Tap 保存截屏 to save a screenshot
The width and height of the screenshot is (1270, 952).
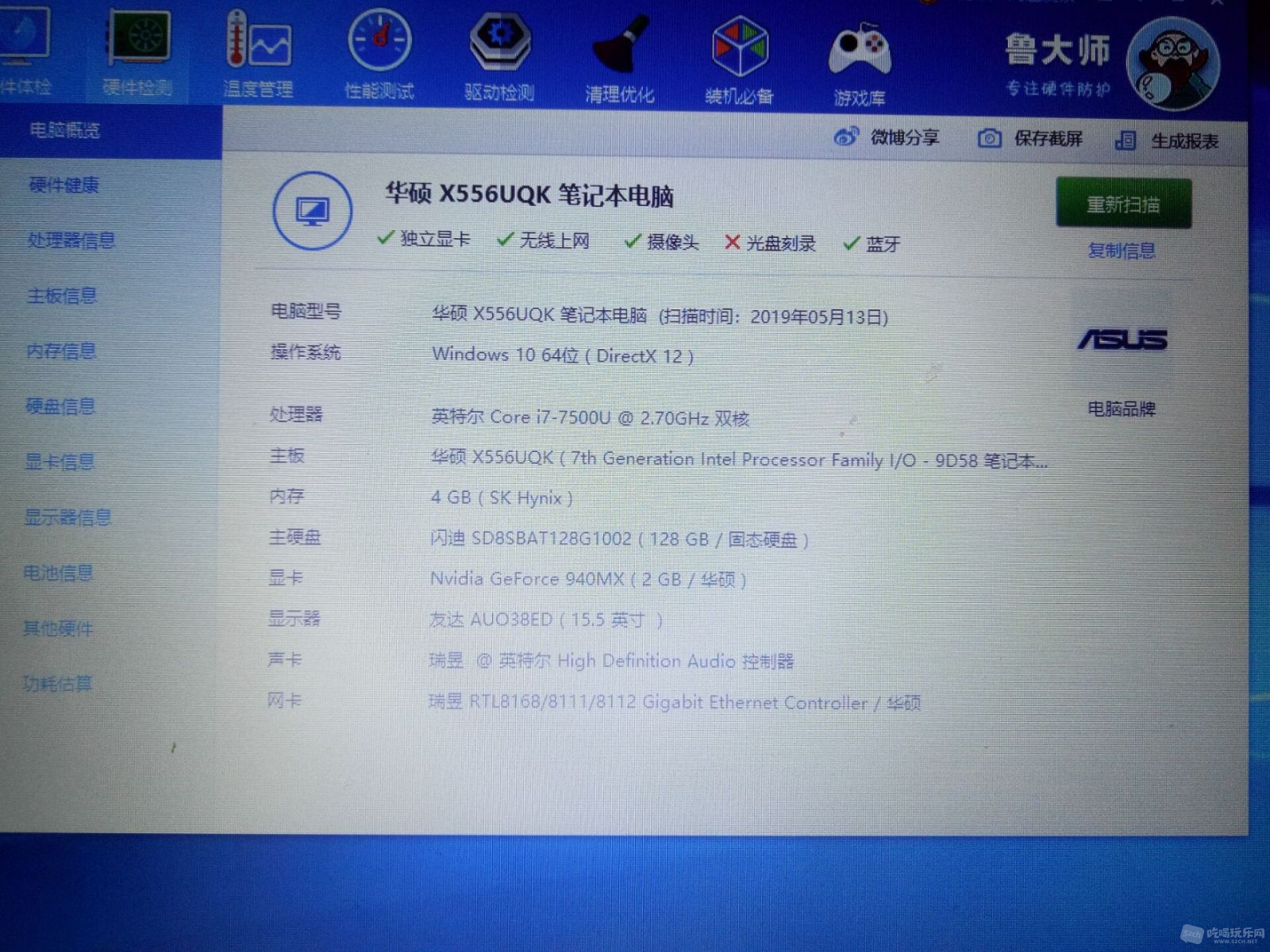(1030, 139)
